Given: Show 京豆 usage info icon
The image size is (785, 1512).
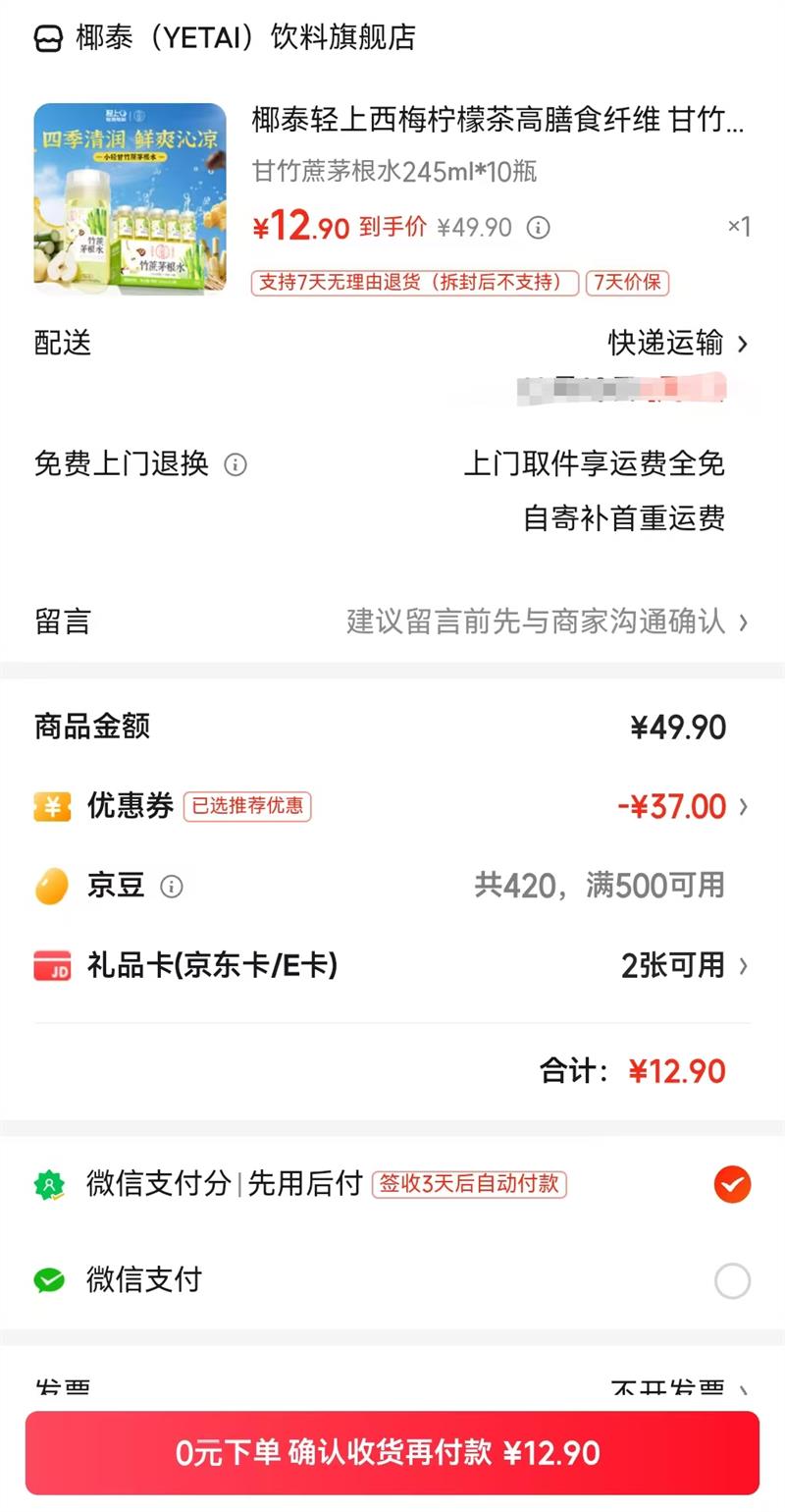Looking at the screenshot, I should 172,887.
